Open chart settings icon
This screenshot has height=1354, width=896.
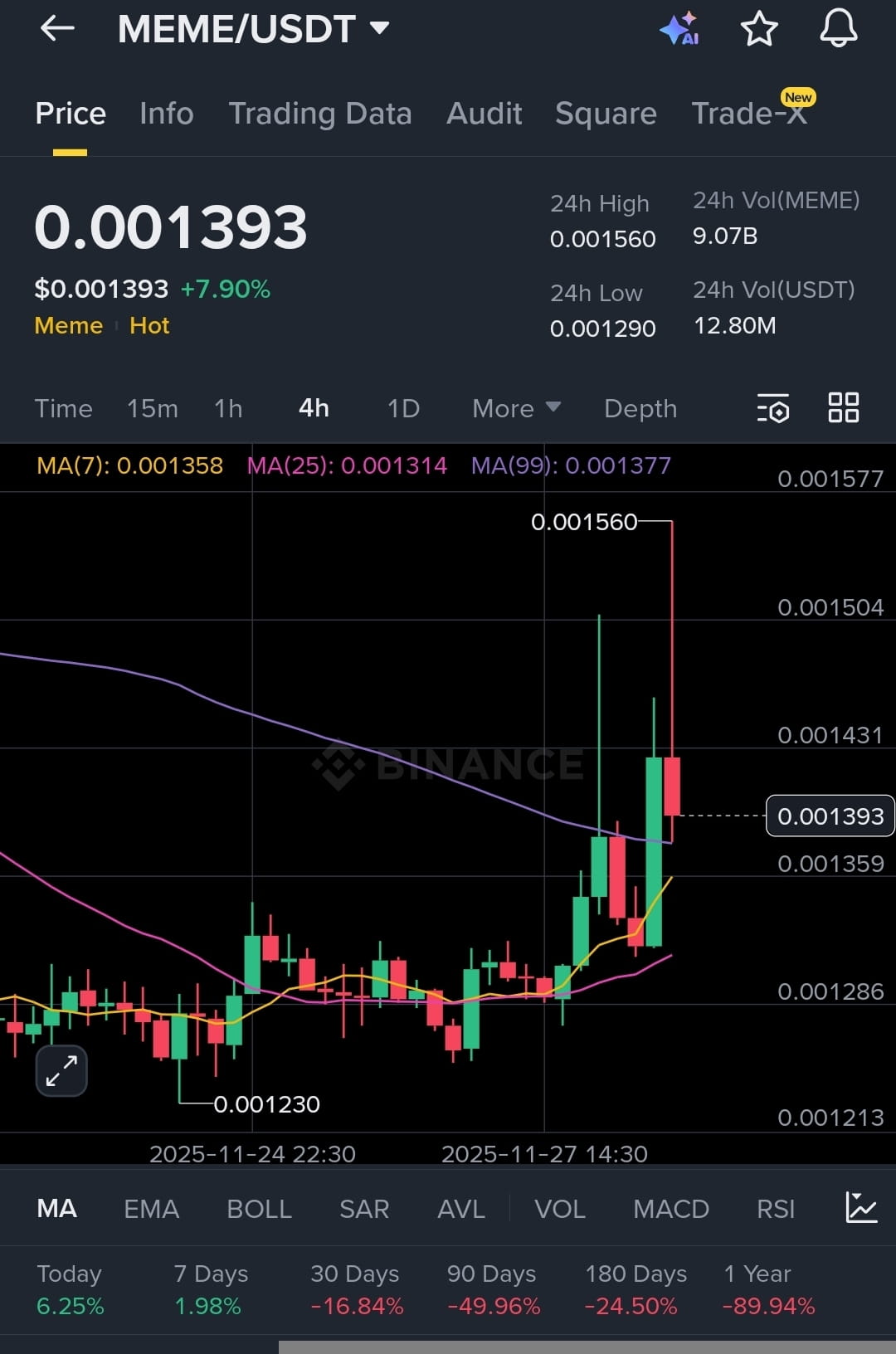pyautogui.click(x=773, y=408)
